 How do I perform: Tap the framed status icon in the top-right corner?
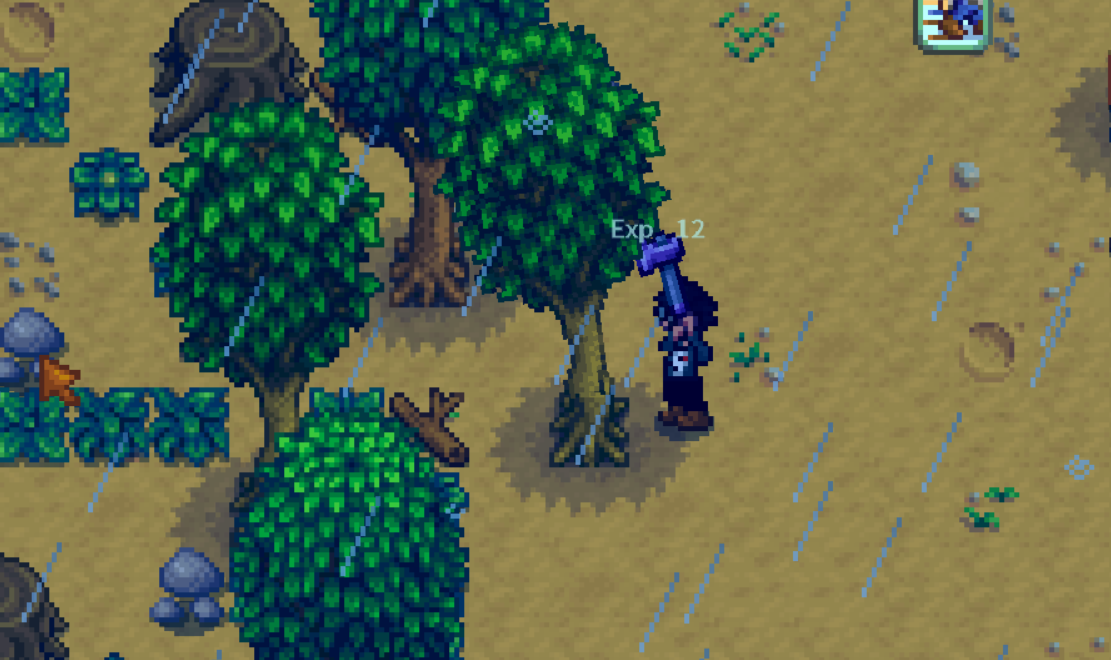(x=952, y=21)
